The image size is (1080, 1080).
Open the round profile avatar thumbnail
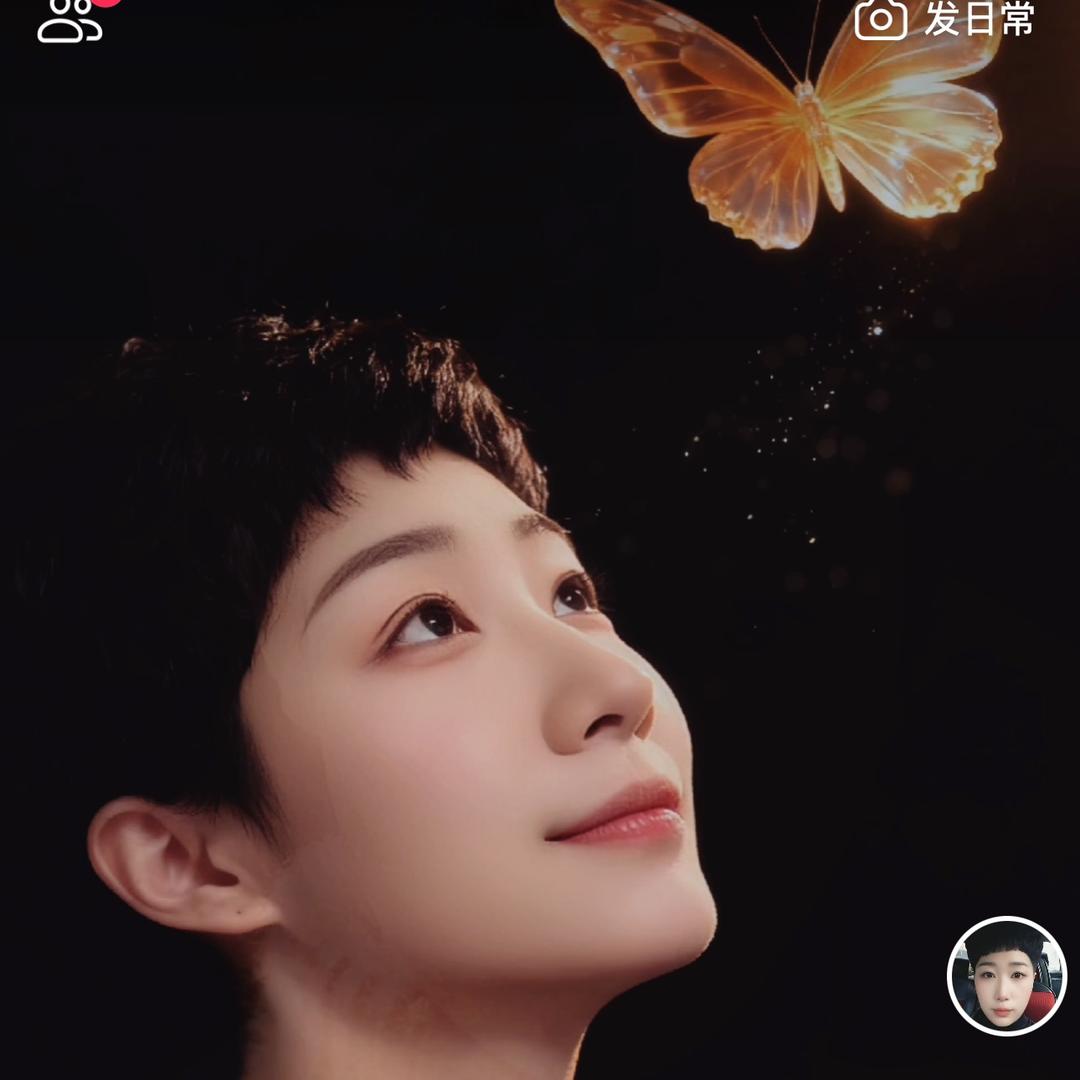[1006, 975]
